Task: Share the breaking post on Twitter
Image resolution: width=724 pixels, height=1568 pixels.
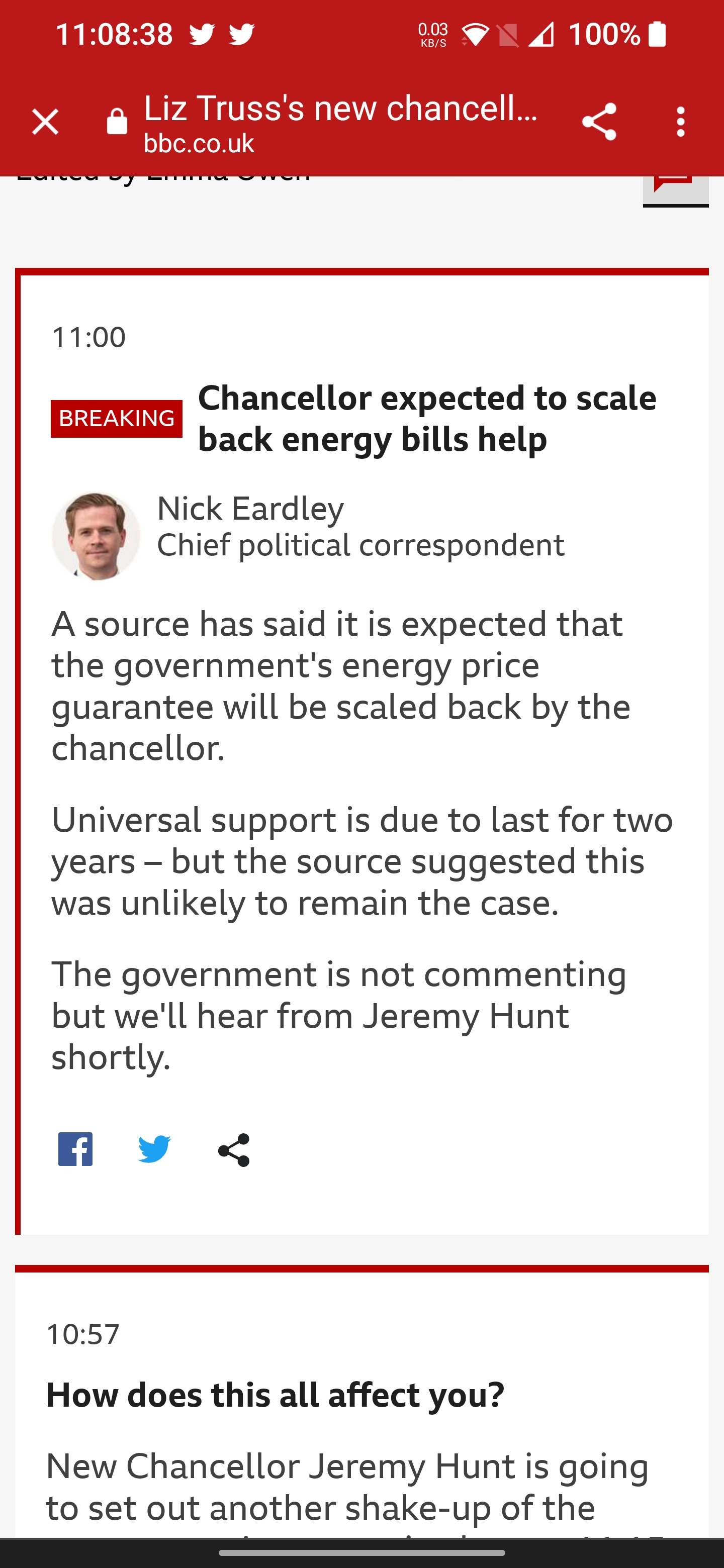Action: pyautogui.click(x=154, y=1149)
